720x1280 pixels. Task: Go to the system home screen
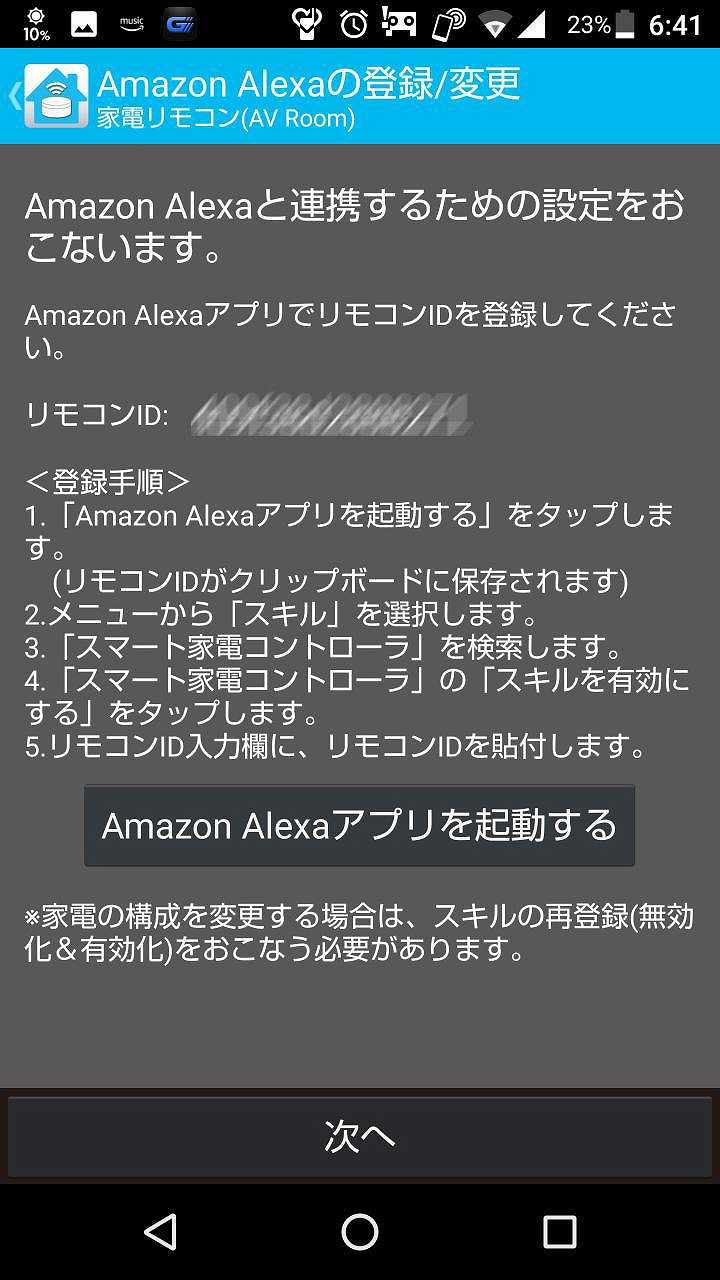pyautogui.click(x=360, y=1232)
